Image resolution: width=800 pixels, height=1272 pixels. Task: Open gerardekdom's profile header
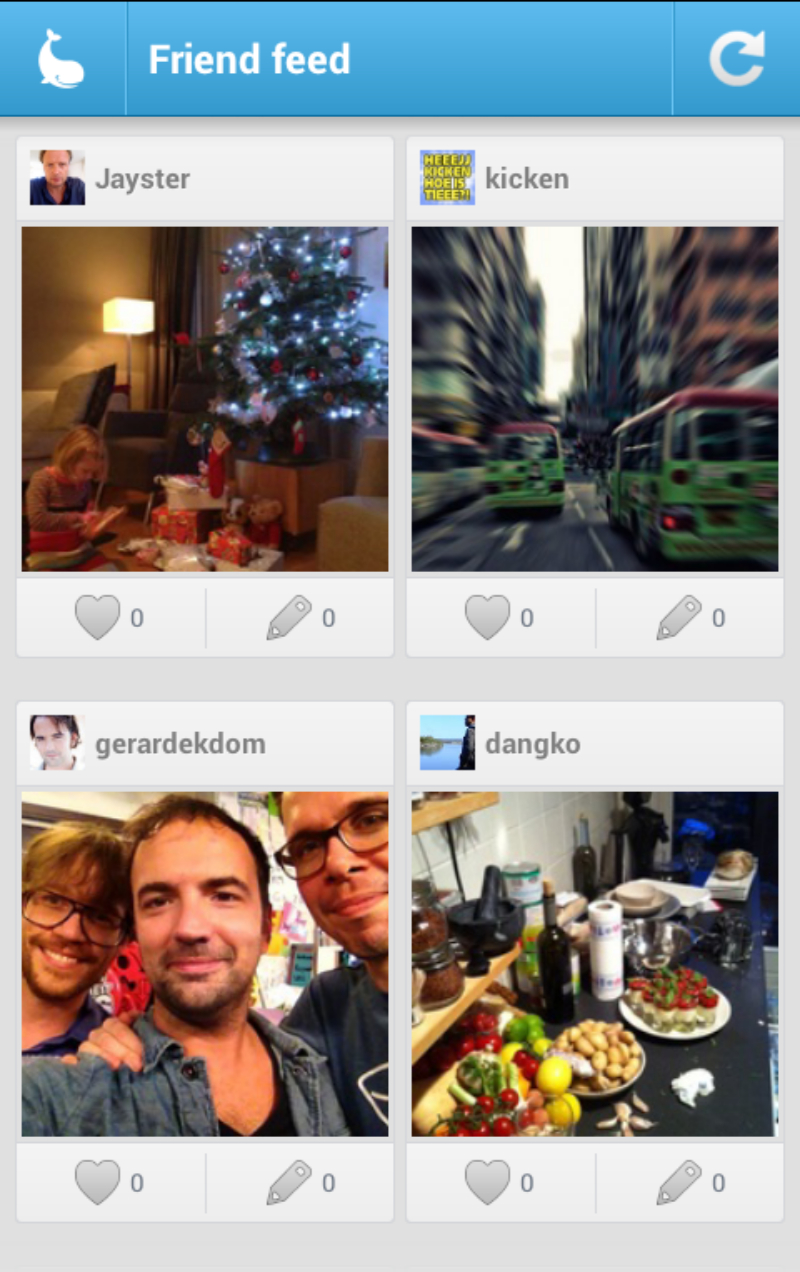click(205, 743)
